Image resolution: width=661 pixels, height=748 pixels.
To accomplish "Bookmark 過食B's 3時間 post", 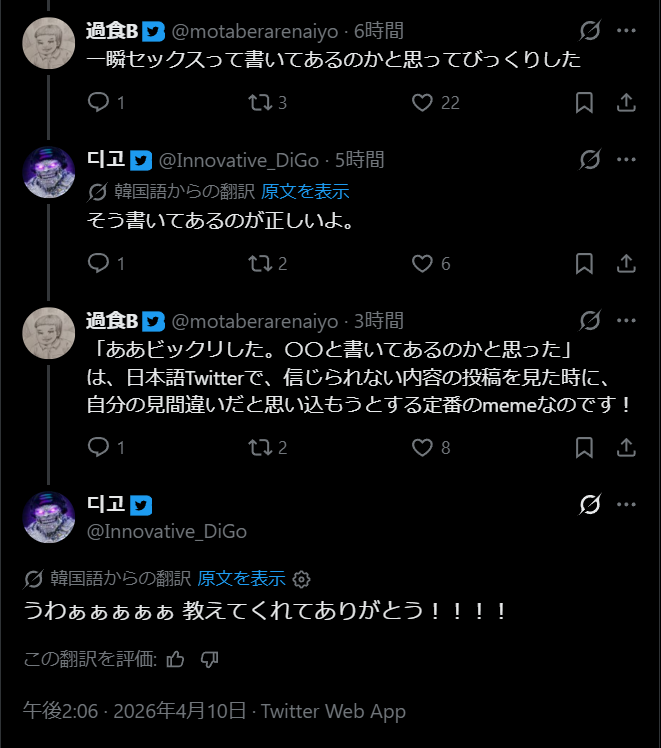I will [585, 447].
